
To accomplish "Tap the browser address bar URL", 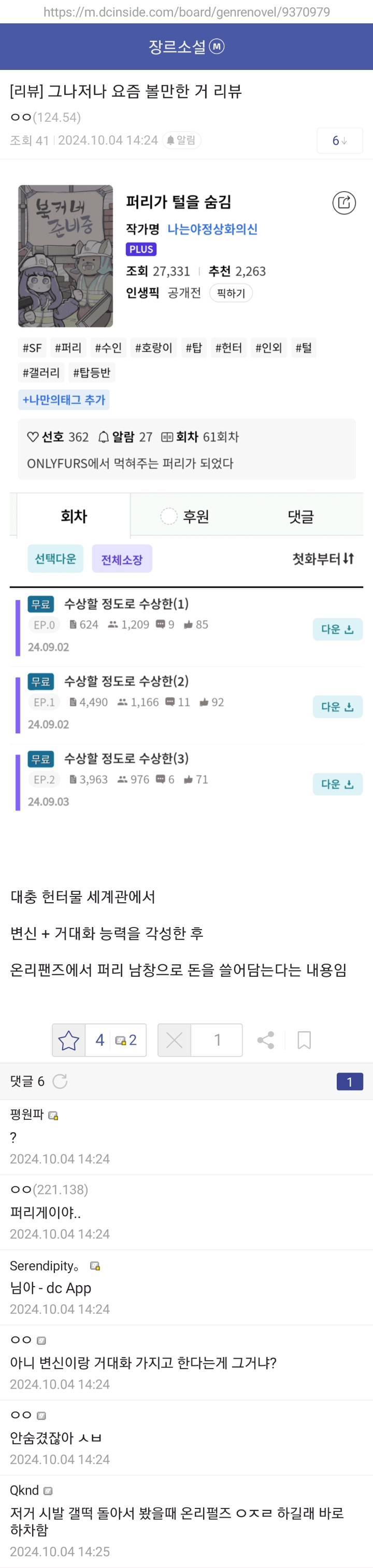I will coord(186,11).
